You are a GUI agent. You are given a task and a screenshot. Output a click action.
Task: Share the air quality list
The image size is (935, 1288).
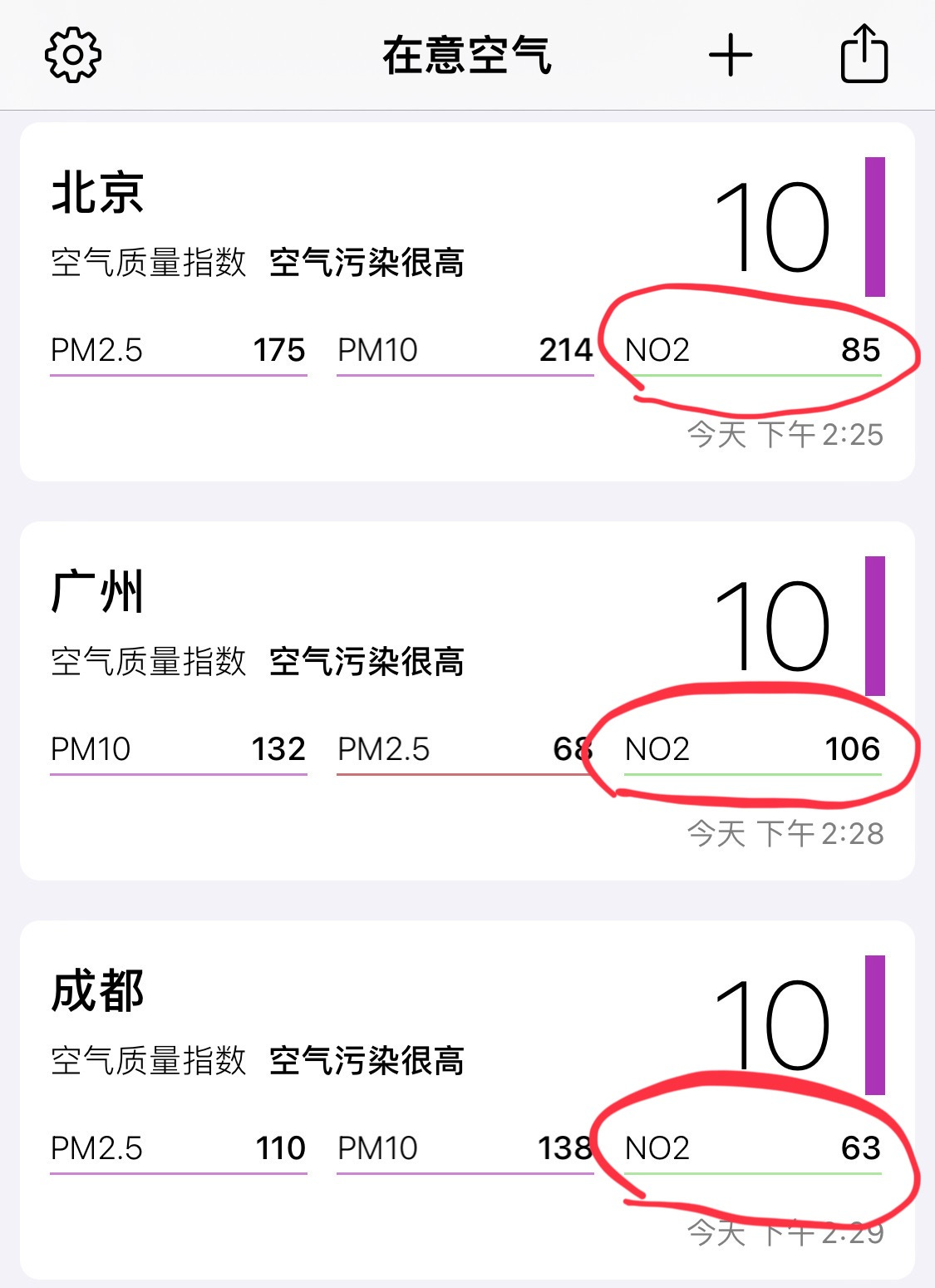864,53
